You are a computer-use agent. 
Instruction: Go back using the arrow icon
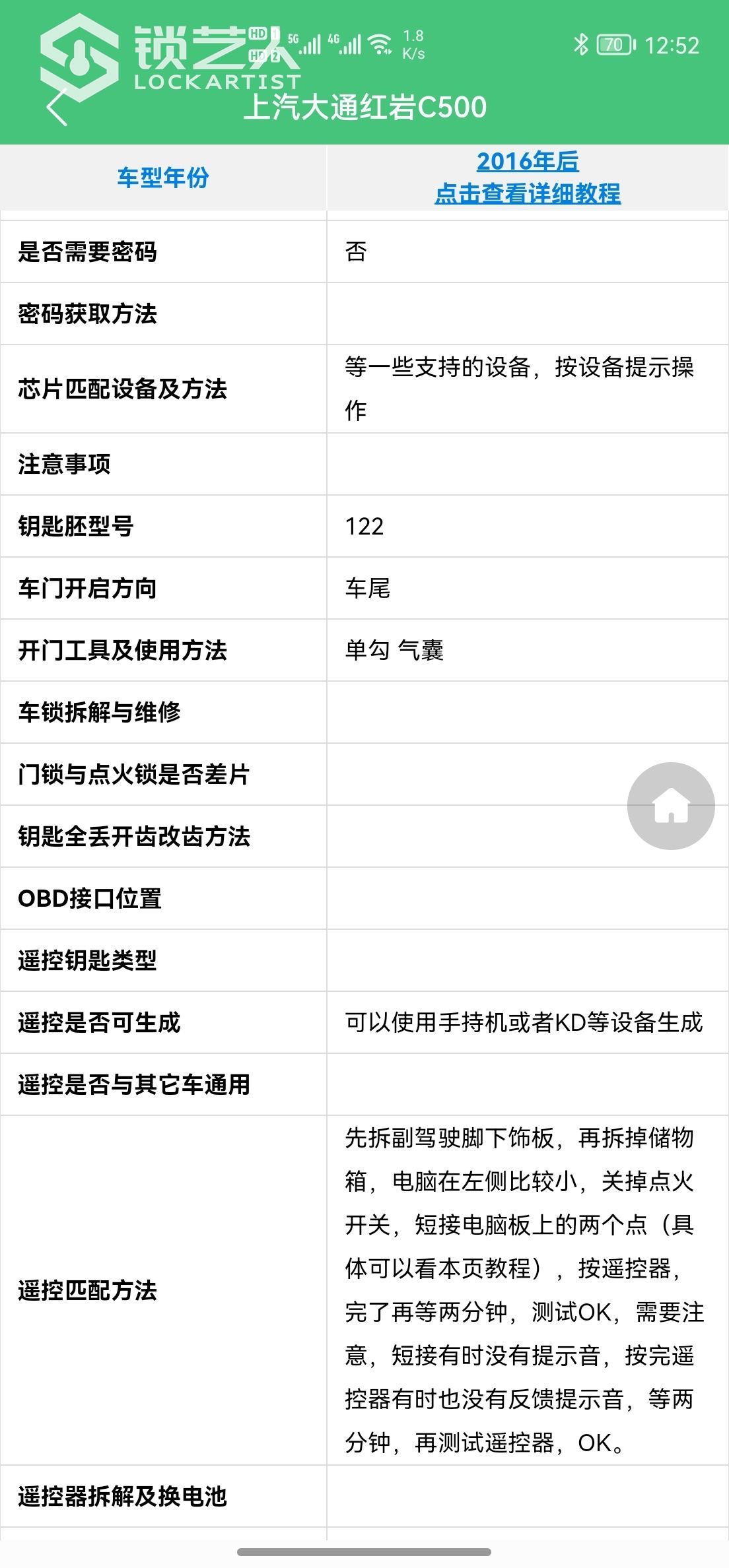[57, 107]
